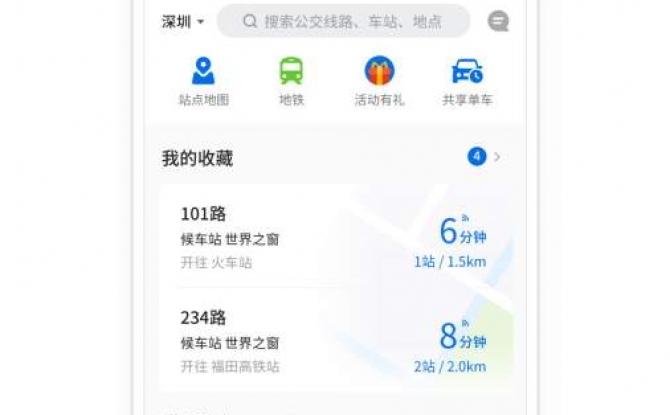Tap the bus line search box
Viewport: 670px width, 415px height.
click(x=343, y=21)
